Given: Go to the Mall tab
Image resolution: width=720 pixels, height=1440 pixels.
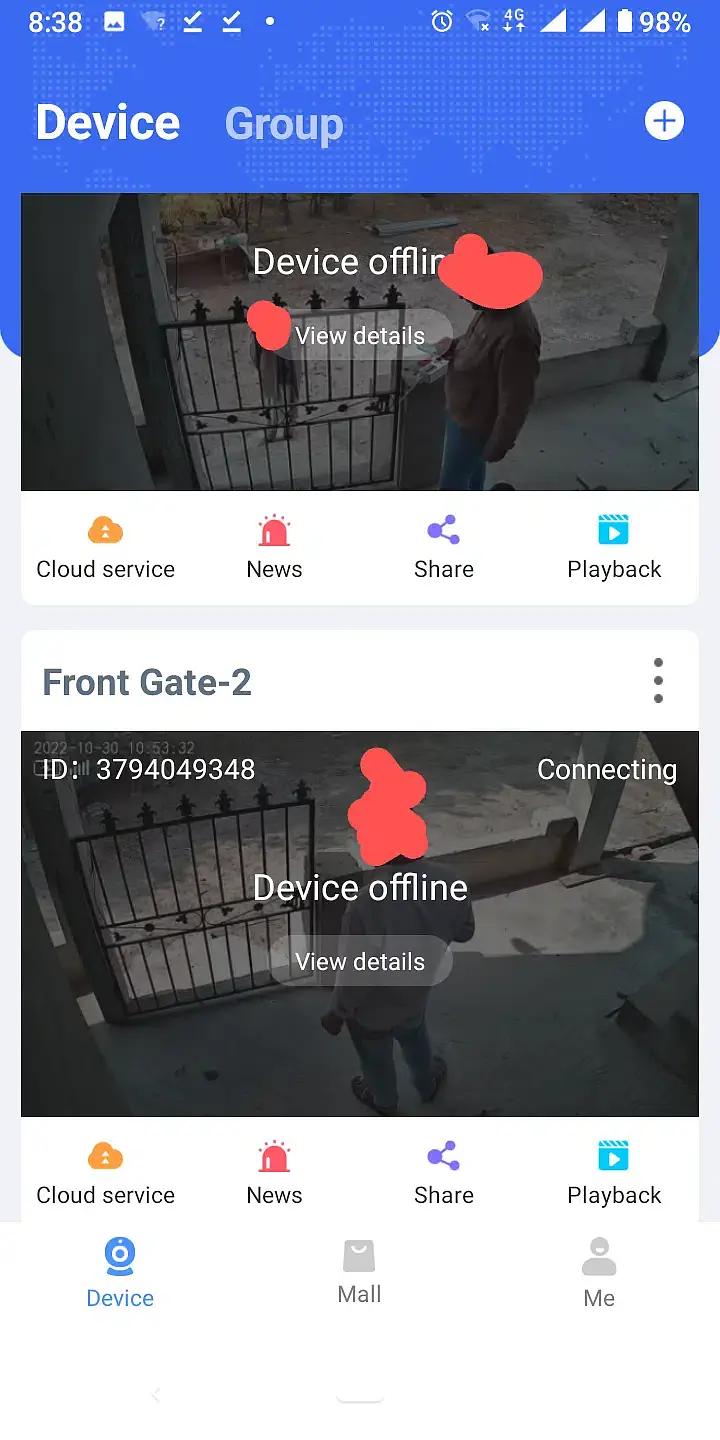Looking at the screenshot, I should pyautogui.click(x=359, y=1272).
